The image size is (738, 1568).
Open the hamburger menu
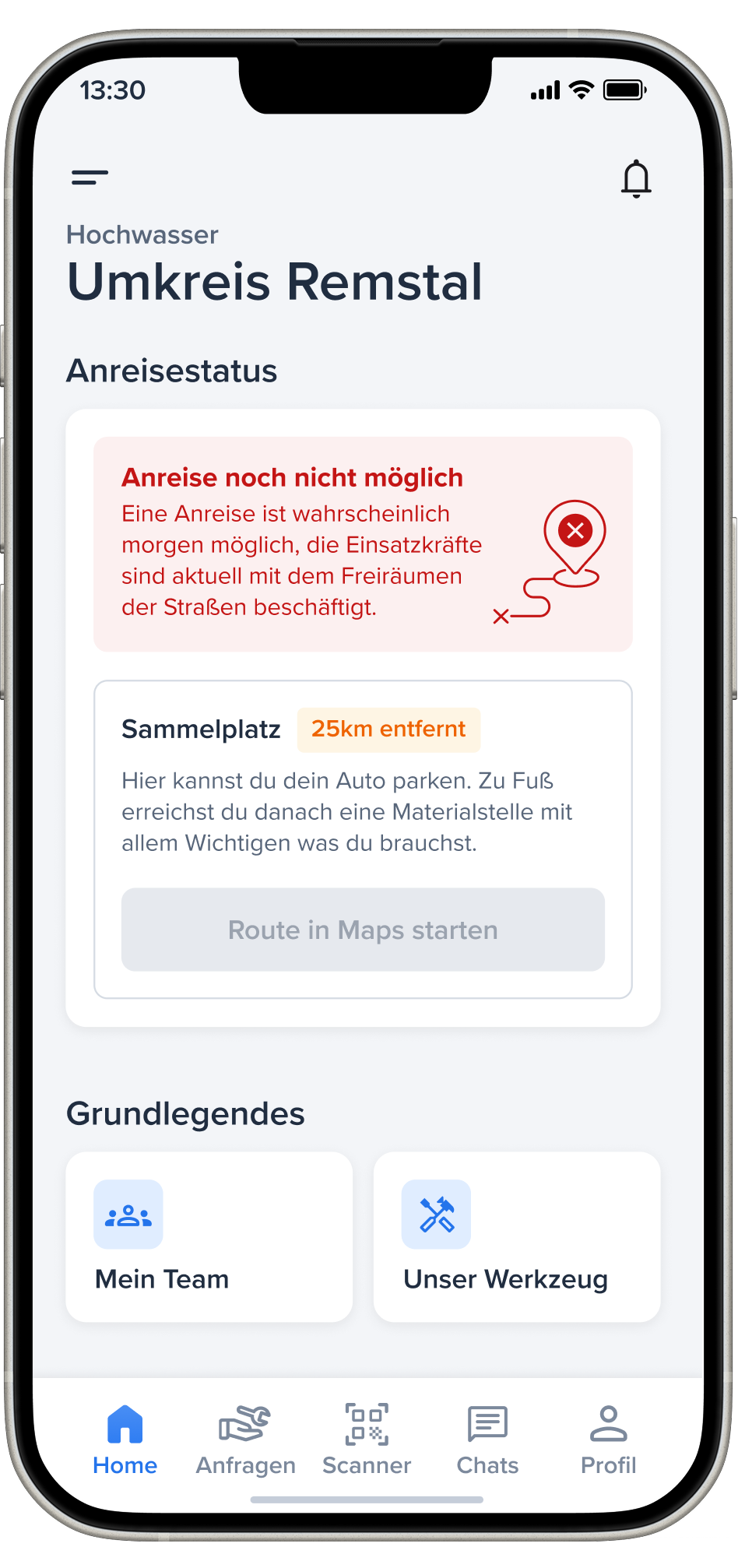point(90,178)
